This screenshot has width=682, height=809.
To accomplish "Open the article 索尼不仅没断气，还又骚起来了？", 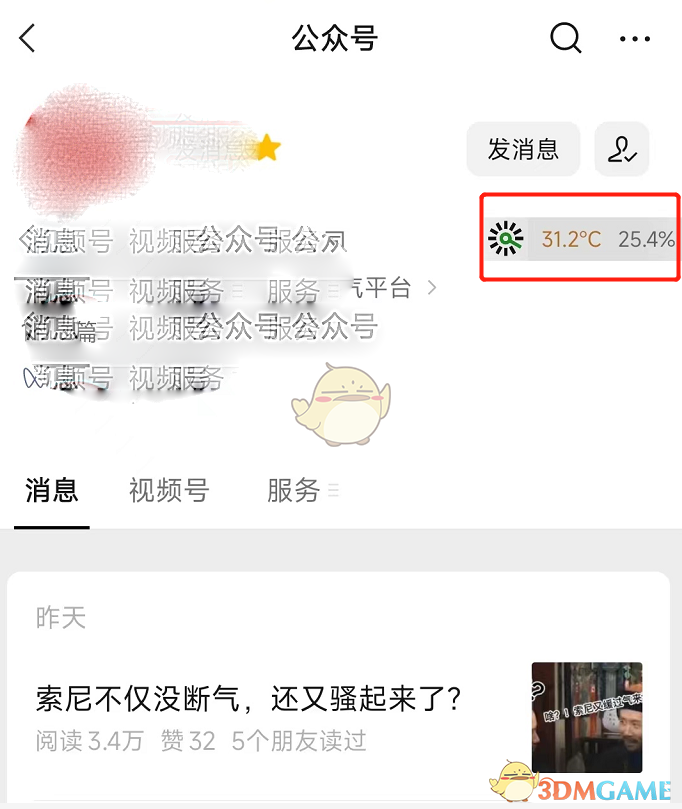I will (x=250, y=698).
